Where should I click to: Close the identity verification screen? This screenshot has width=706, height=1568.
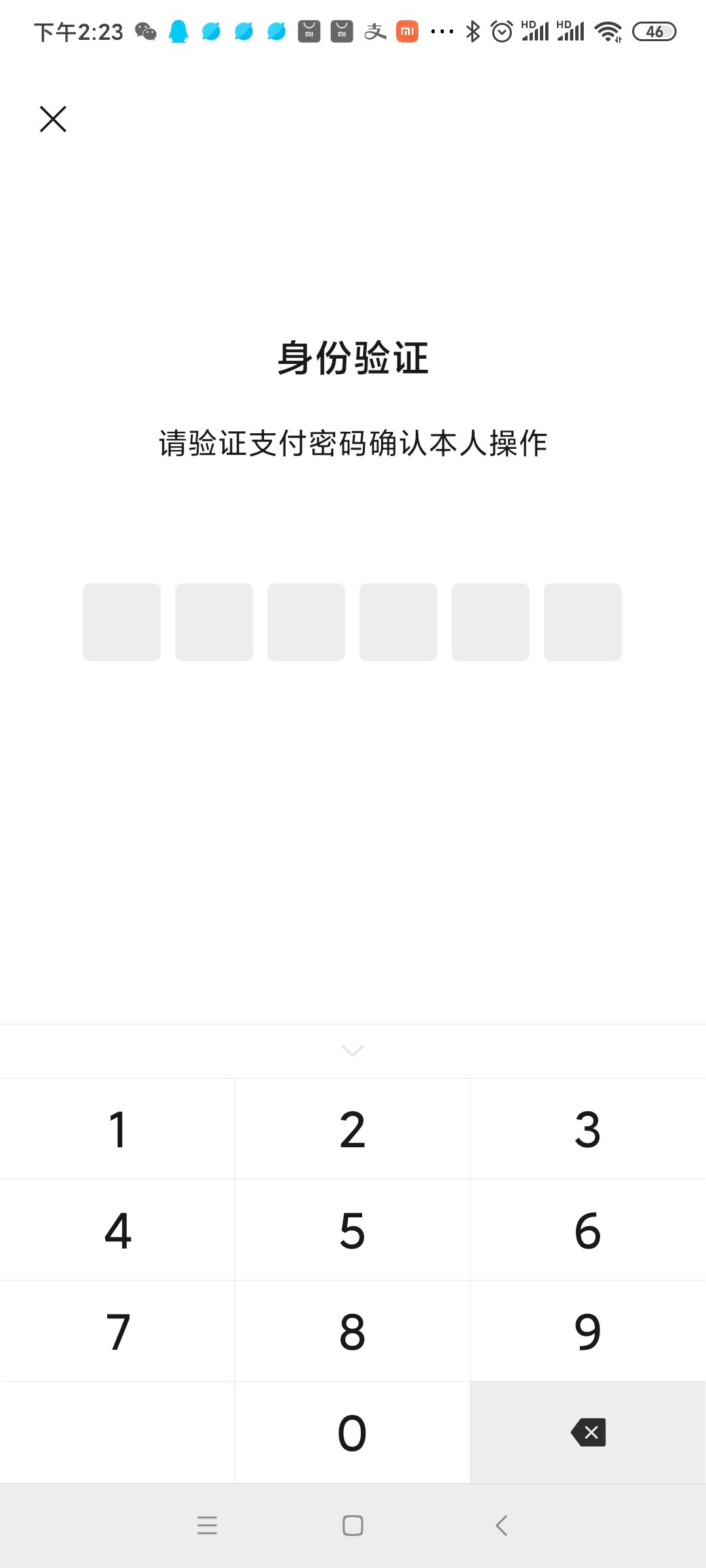[53, 119]
